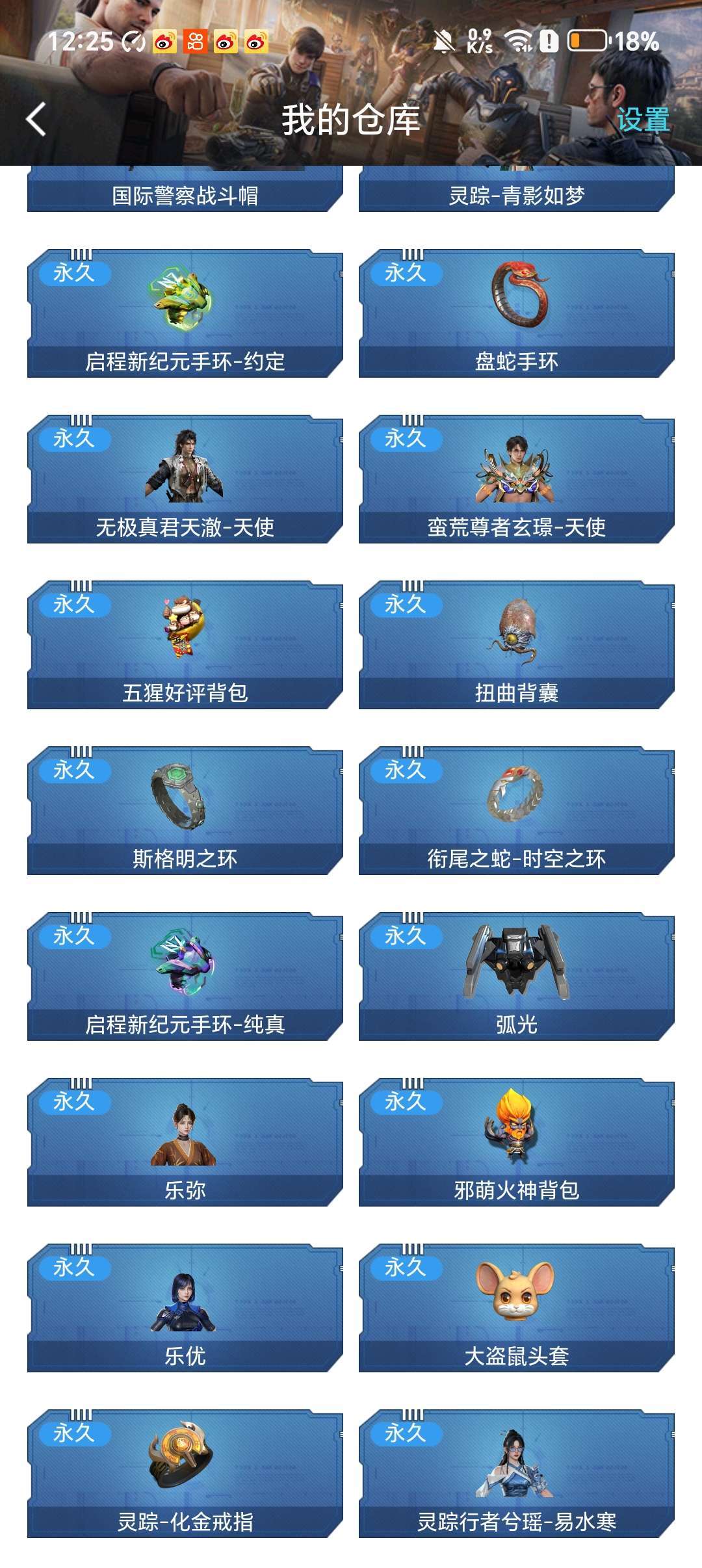Select the 灵踪-青影如梦 item card
The height and width of the screenshot is (1568, 702).
517,192
